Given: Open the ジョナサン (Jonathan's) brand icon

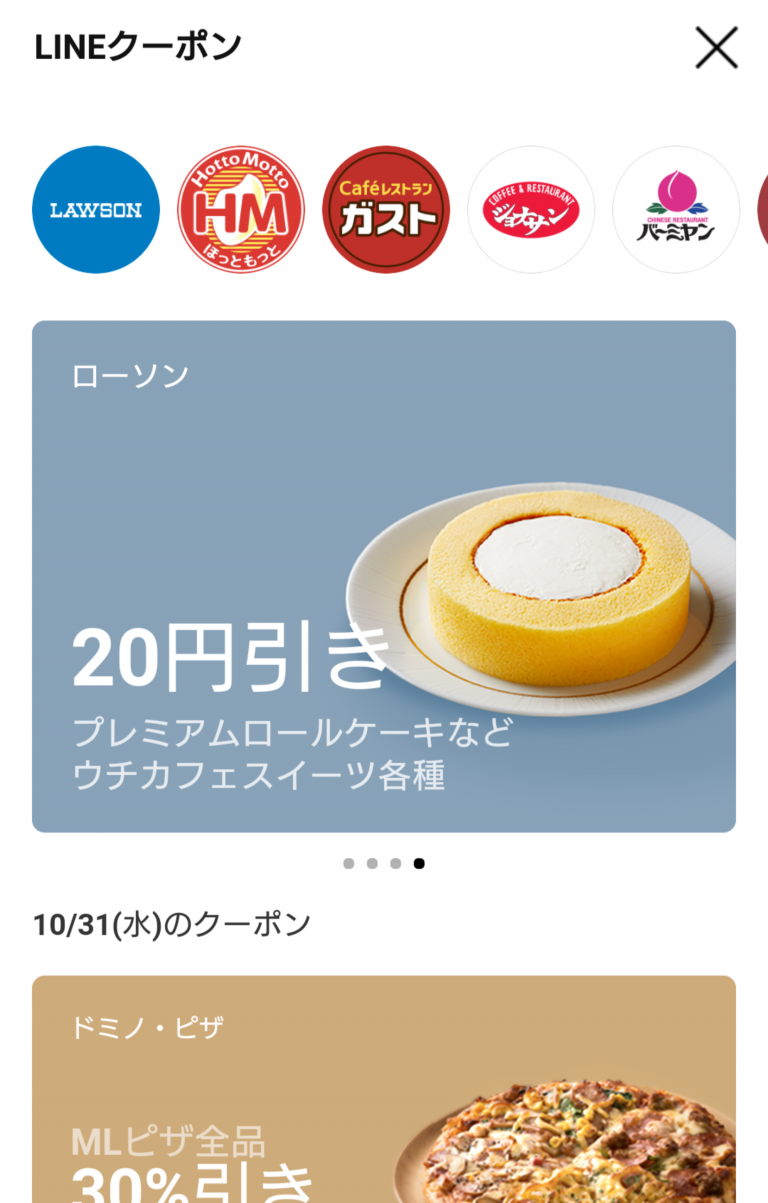Looking at the screenshot, I should (x=531, y=209).
